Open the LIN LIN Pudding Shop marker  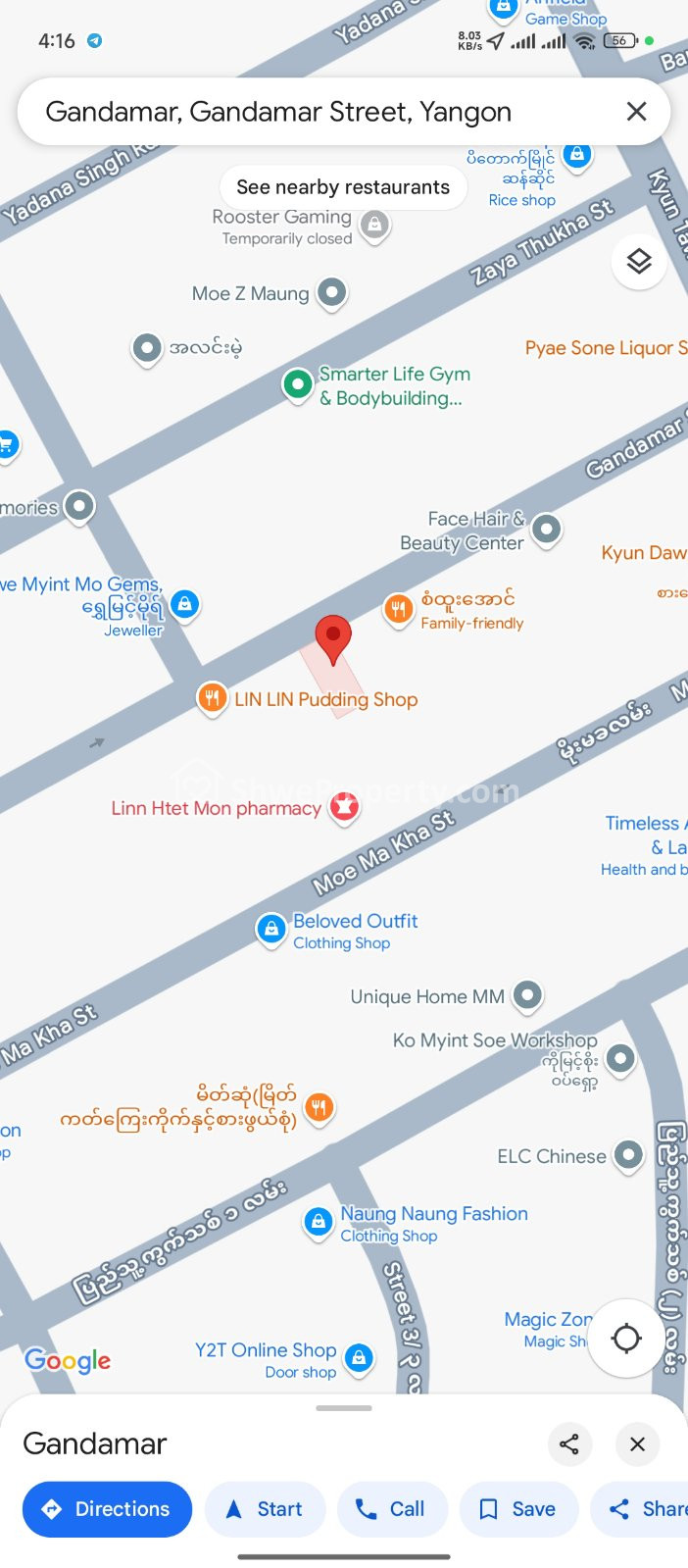(x=212, y=698)
